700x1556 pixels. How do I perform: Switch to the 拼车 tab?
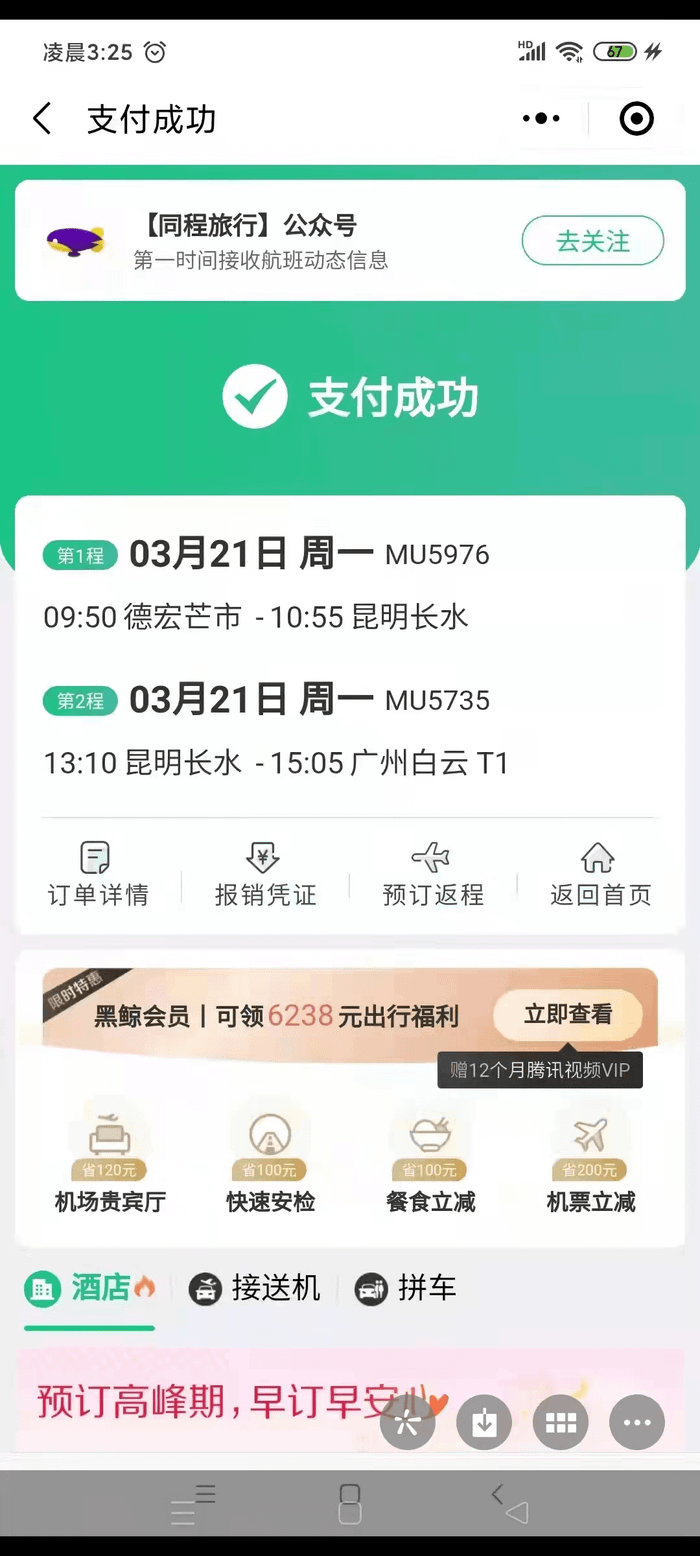406,1288
